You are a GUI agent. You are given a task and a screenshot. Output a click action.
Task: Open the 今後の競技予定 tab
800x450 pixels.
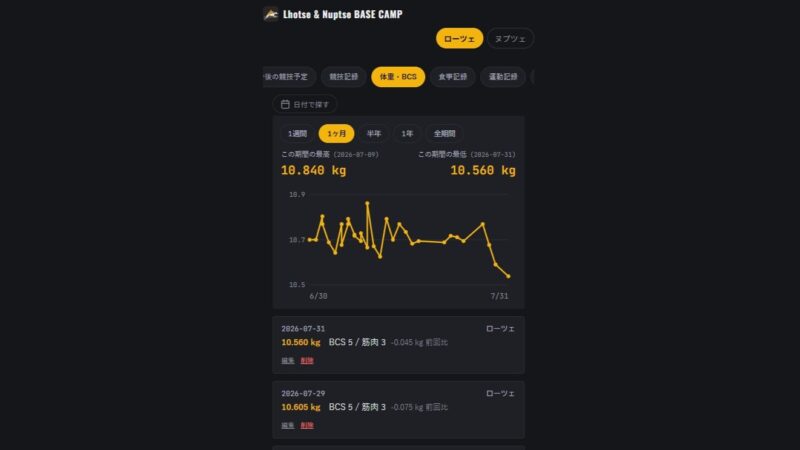(288, 77)
